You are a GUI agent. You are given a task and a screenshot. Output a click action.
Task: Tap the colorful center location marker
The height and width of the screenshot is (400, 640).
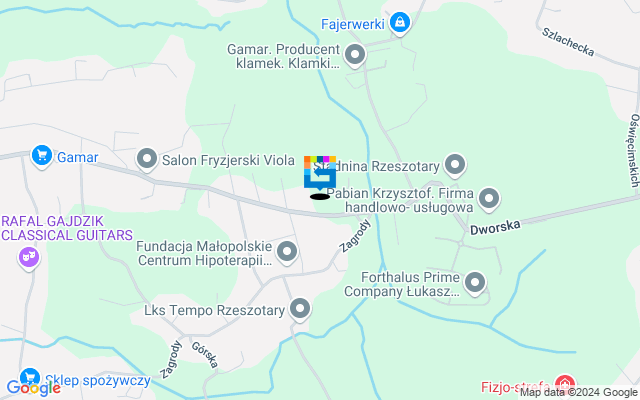tap(320, 174)
